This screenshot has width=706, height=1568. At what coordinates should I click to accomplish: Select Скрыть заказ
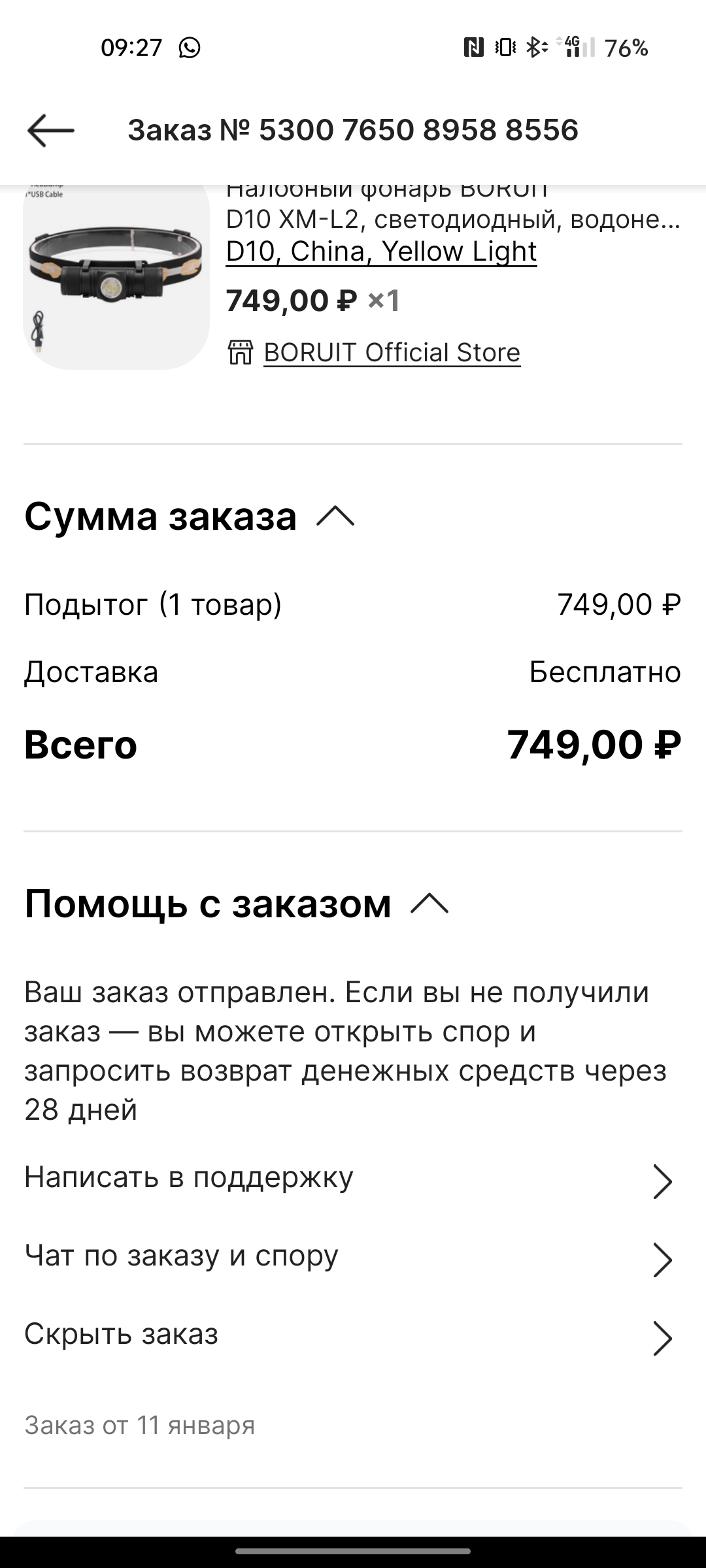(353, 1335)
